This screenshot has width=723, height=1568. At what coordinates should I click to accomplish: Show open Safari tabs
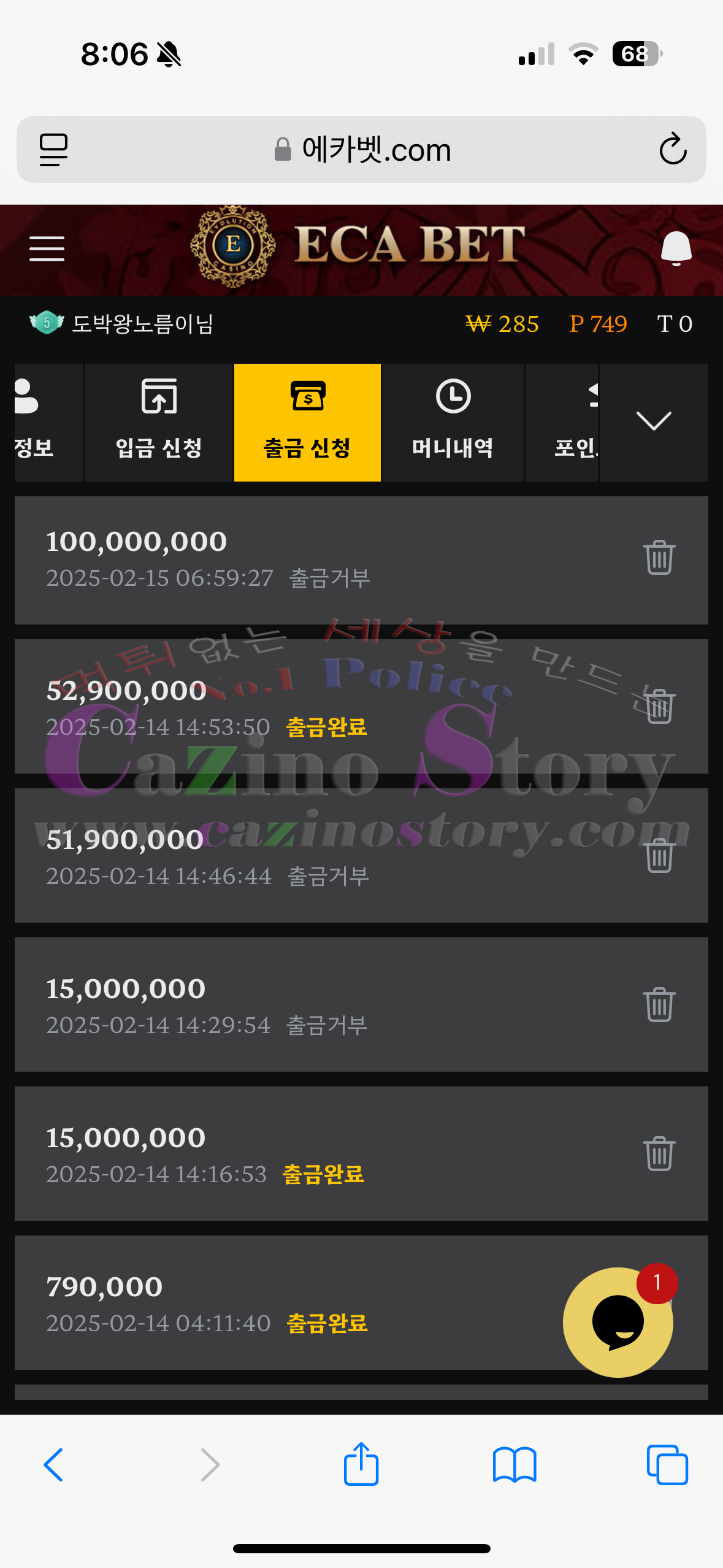[x=667, y=1465]
